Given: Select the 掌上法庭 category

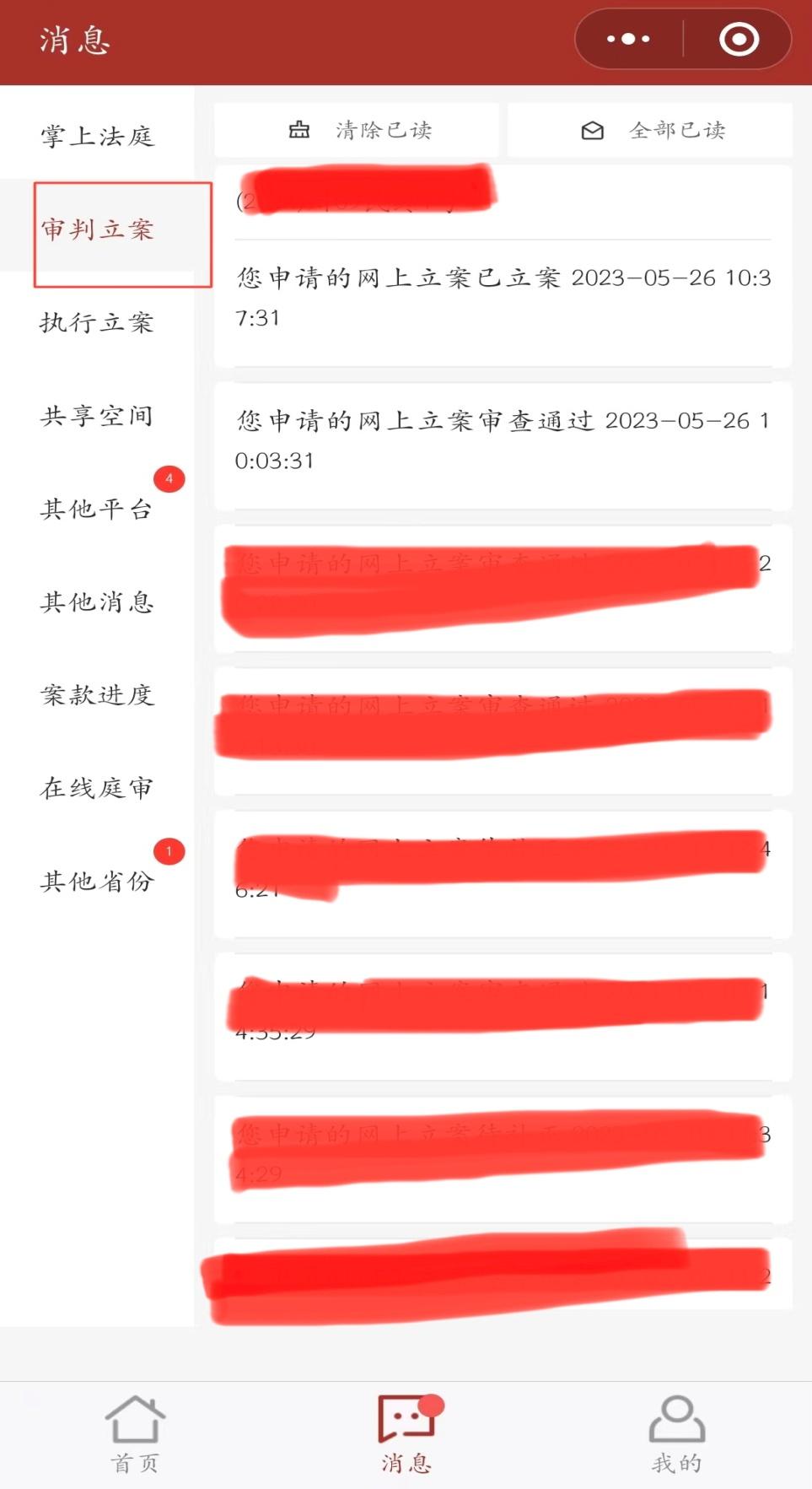Looking at the screenshot, I should click(97, 136).
